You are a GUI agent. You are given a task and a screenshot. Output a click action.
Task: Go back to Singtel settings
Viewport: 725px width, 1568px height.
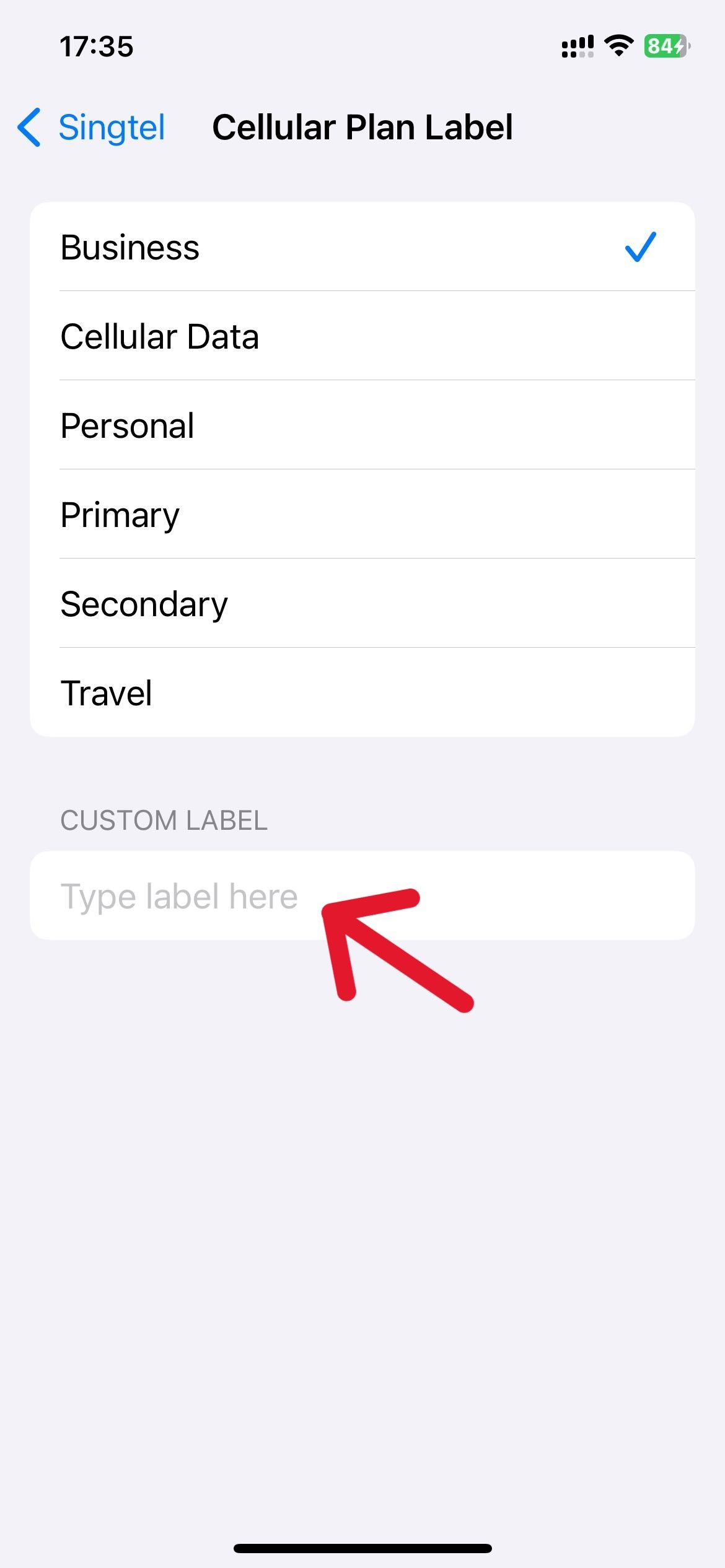coord(93,128)
